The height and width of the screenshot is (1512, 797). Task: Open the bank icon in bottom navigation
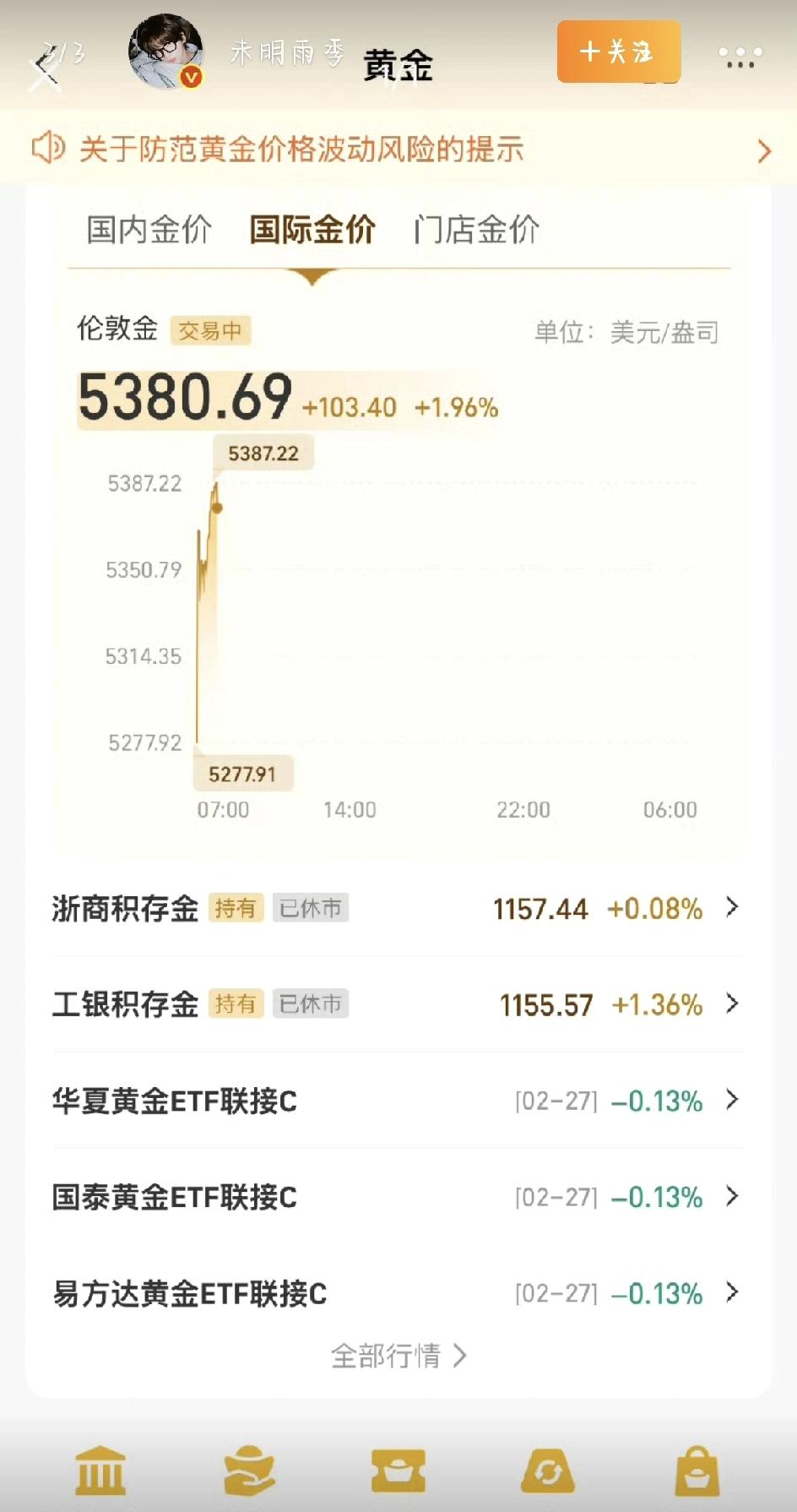click(99, 1470)
